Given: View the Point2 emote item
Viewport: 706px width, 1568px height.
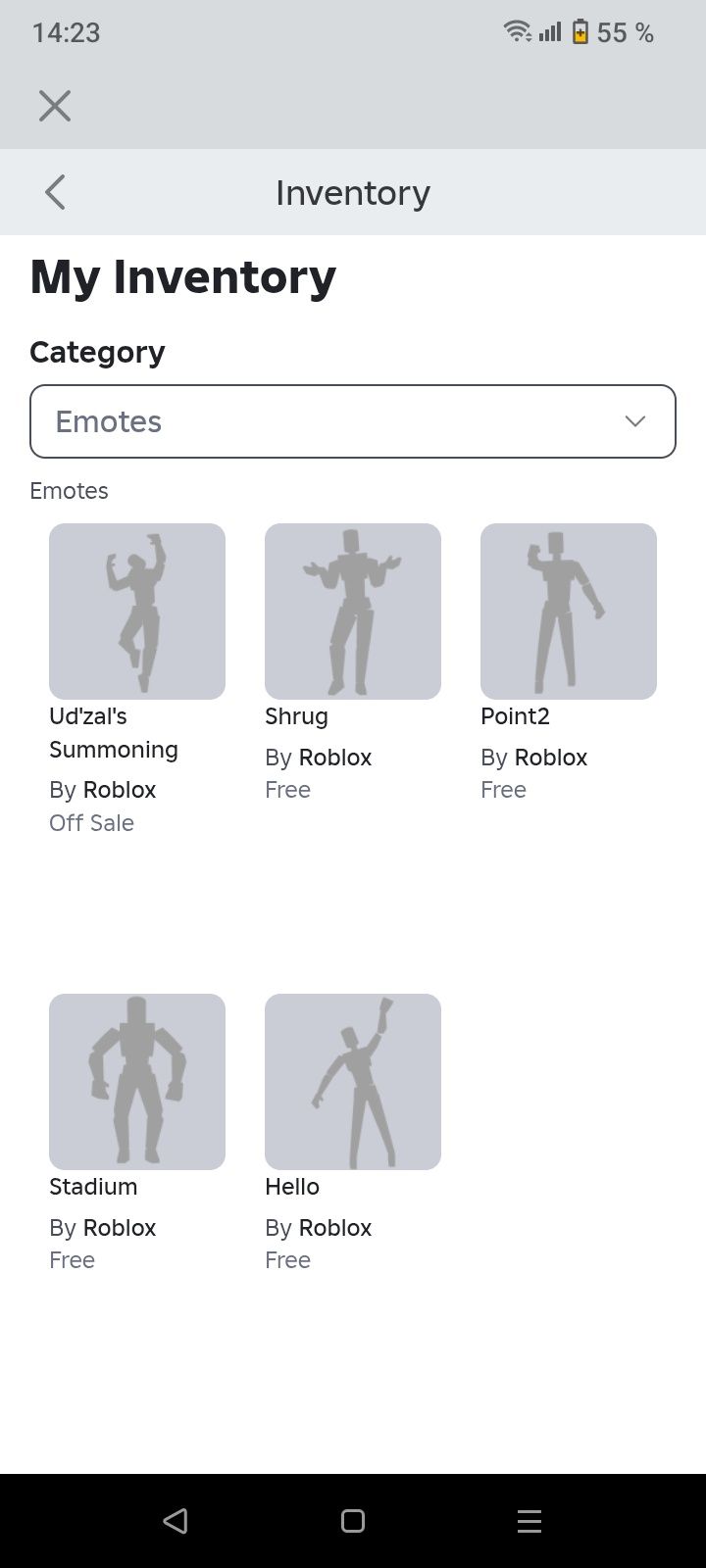Looking at the screenshot, I should pyautogui.click(x=569, y=612).
